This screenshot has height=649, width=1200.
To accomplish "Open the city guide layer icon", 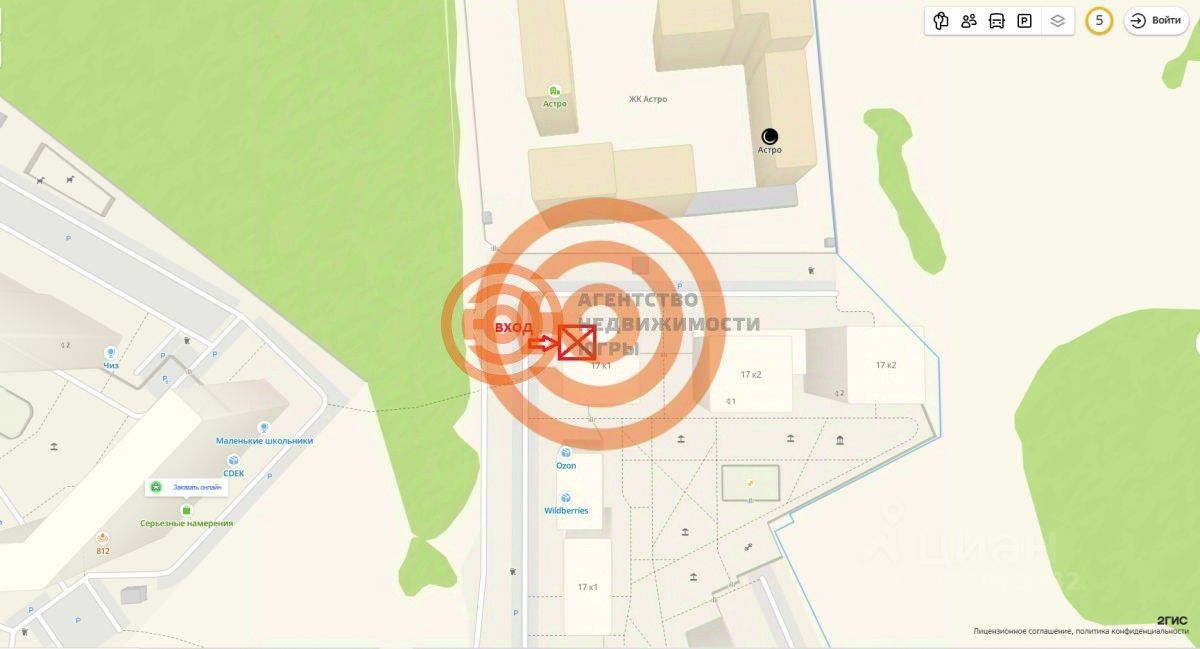I will click(x=940, y=21).
